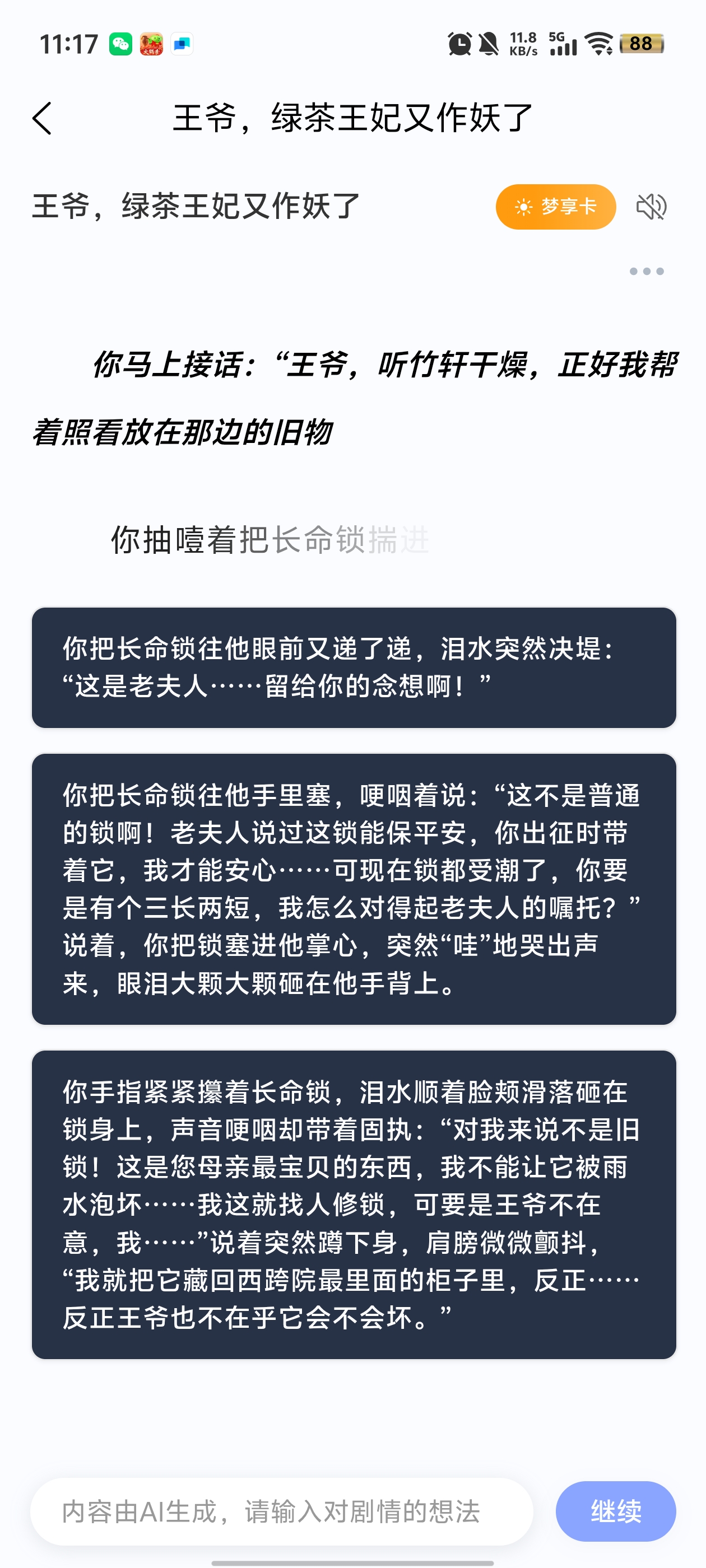This screenshot has height=1568, width=706.
Task: Tap the cellular signal bars icon
Action: click(x=564, y=46)
